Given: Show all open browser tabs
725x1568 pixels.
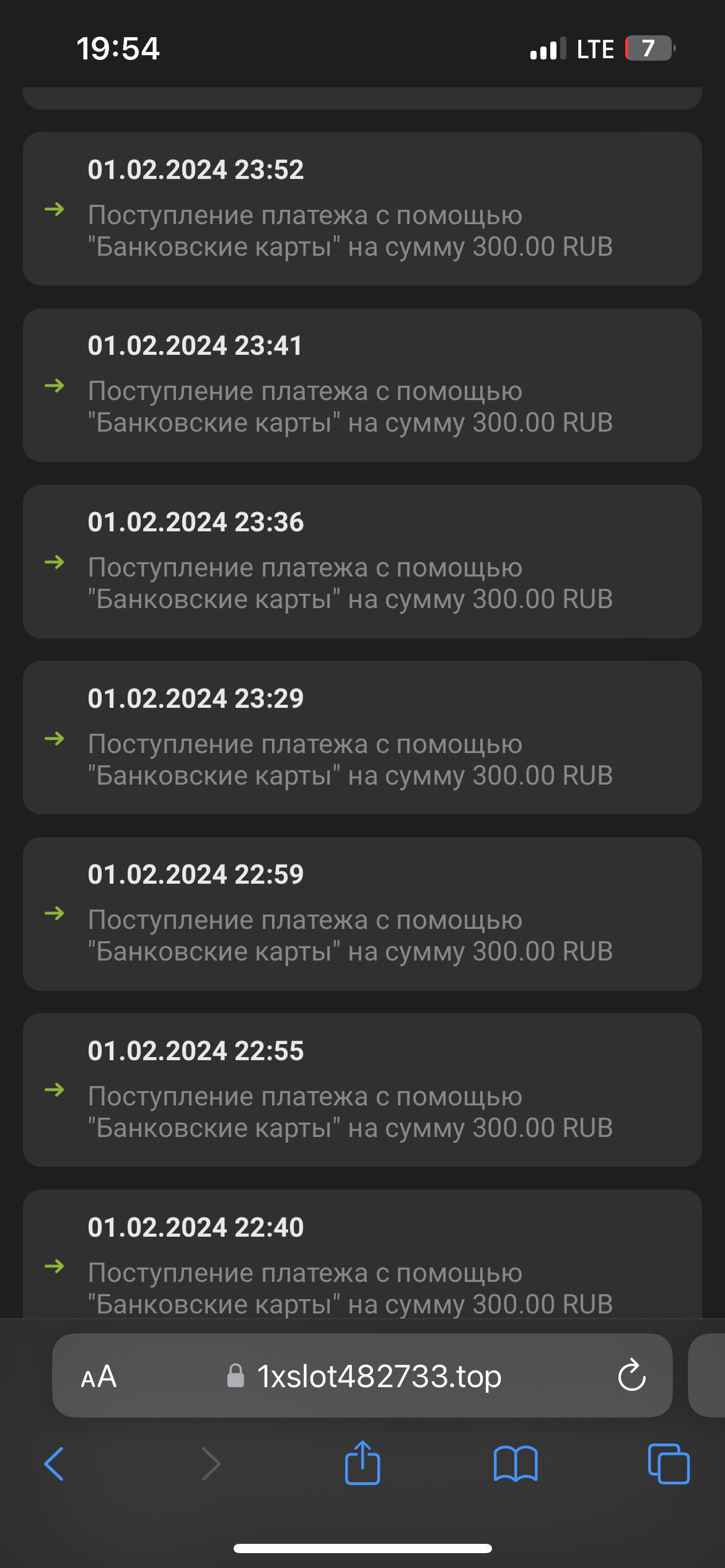Looking at the screenshot, I should [669, 1464].
